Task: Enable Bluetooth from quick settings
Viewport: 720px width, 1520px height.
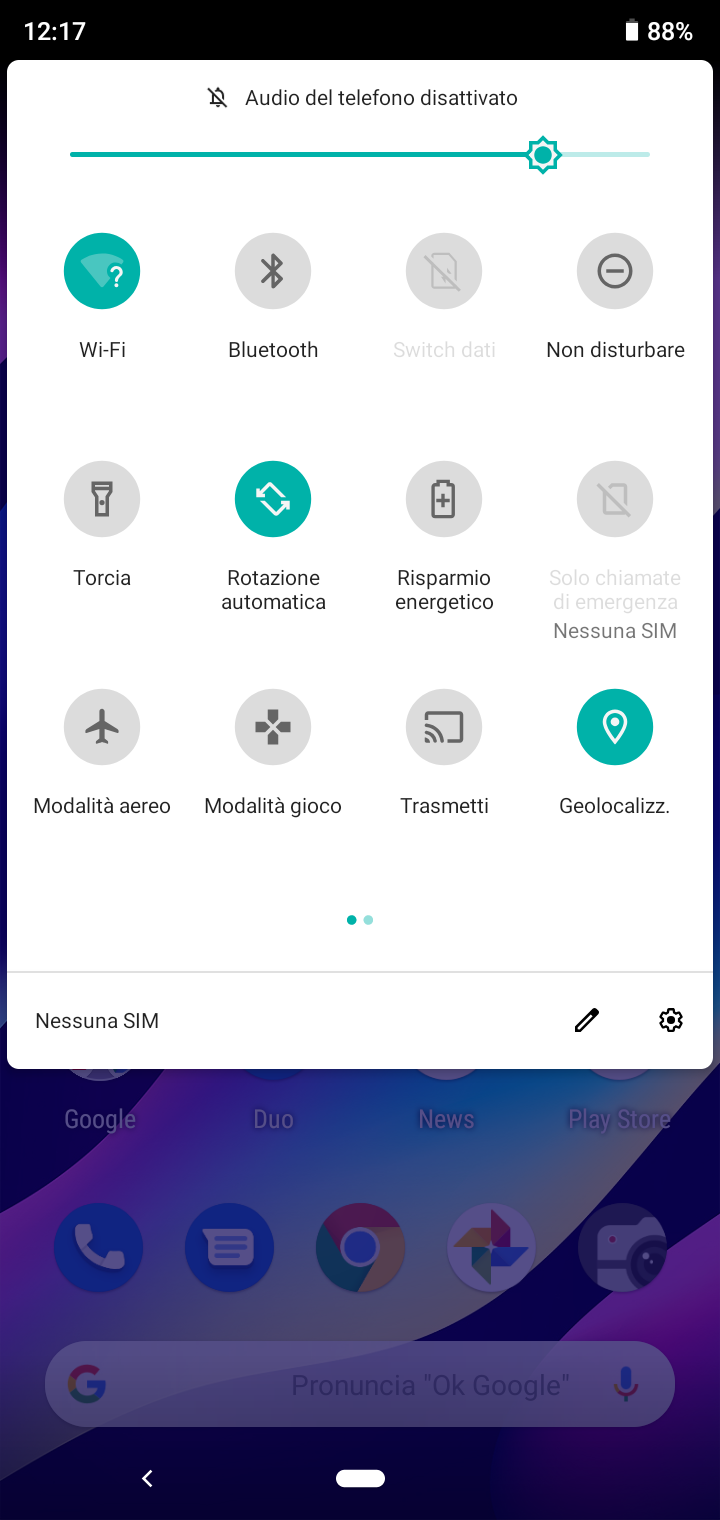Action: pos(273,271)
